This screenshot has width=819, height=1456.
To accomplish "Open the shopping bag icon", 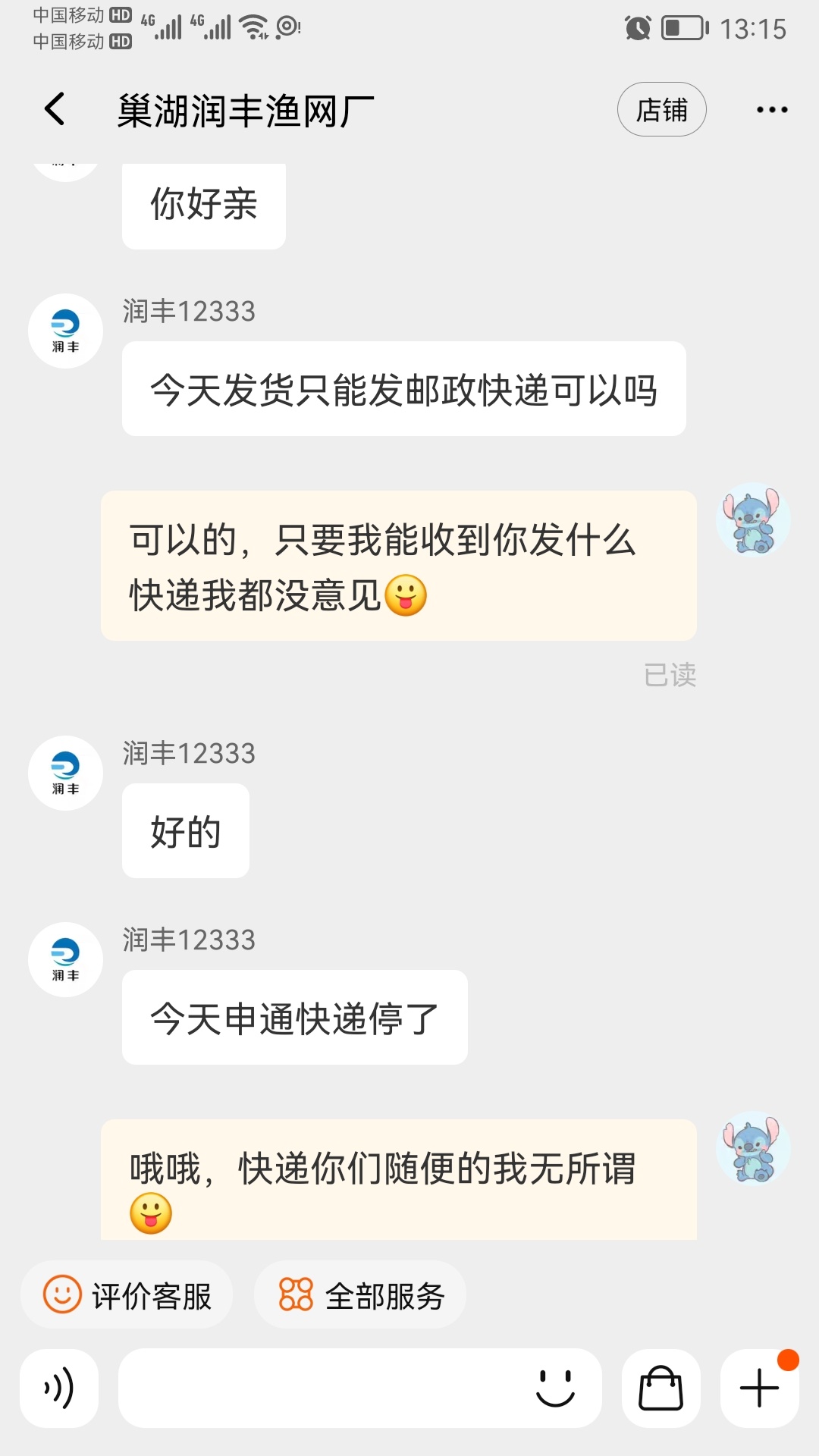I will pos(661,1389).
